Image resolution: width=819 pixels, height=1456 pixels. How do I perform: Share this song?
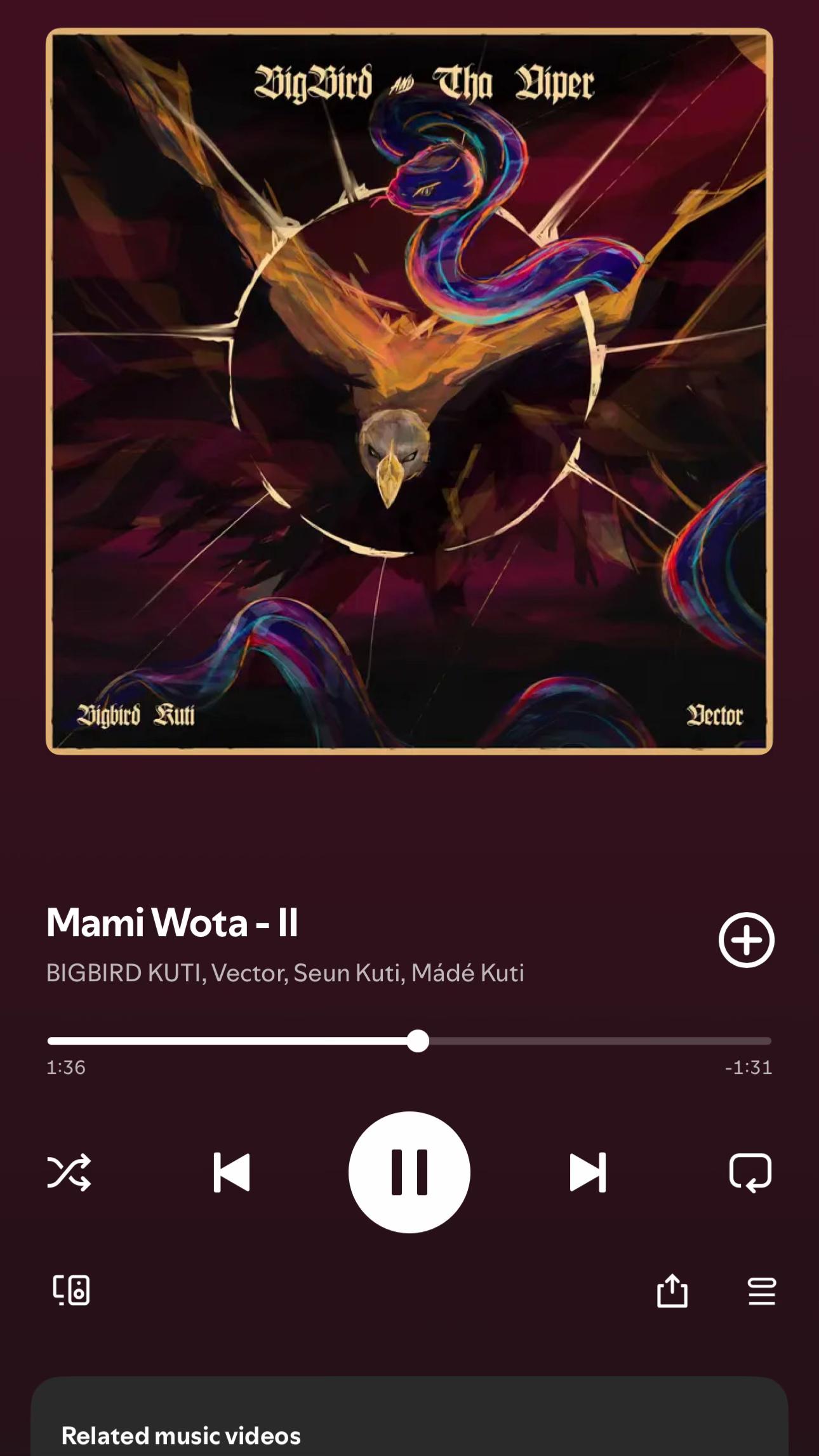click(672, 1290)
